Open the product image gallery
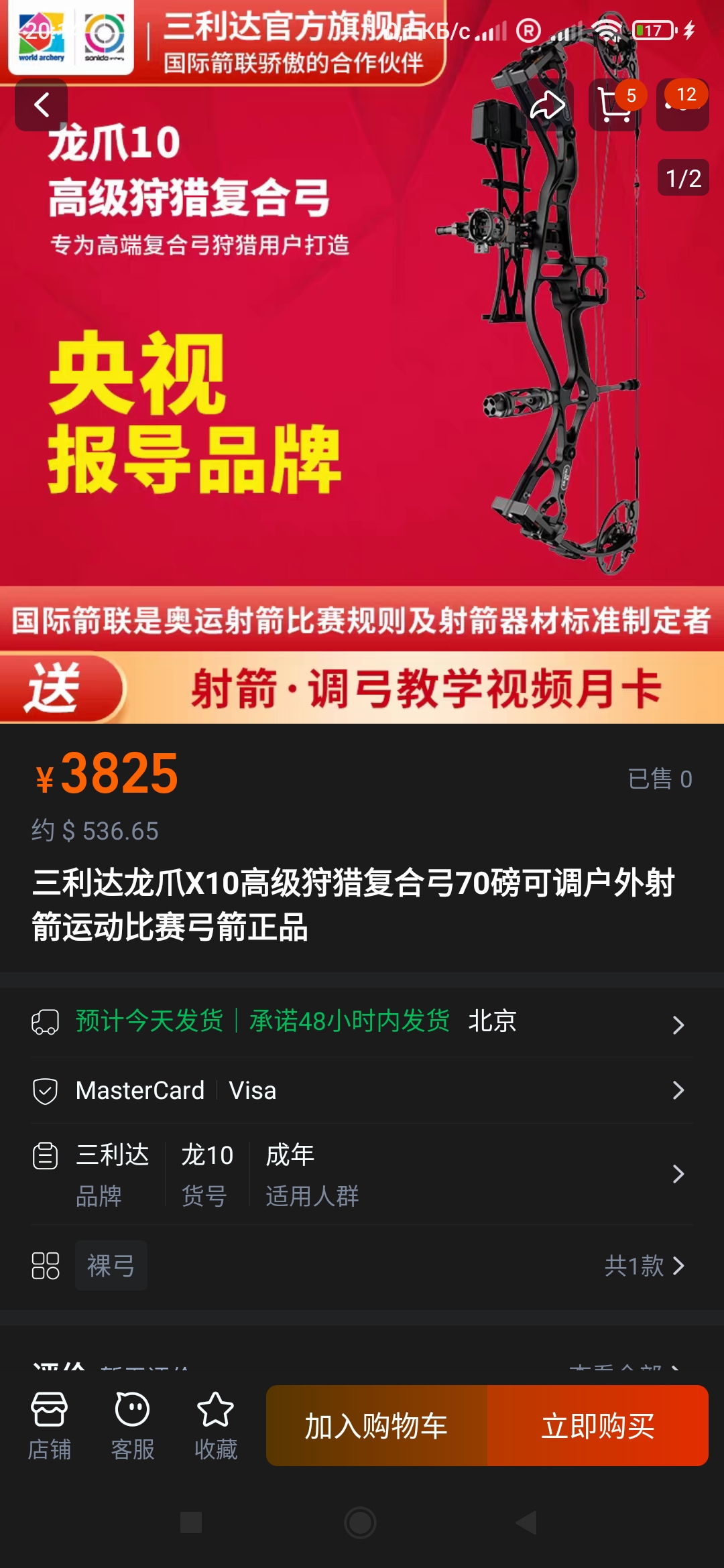 tap(362, 362)
